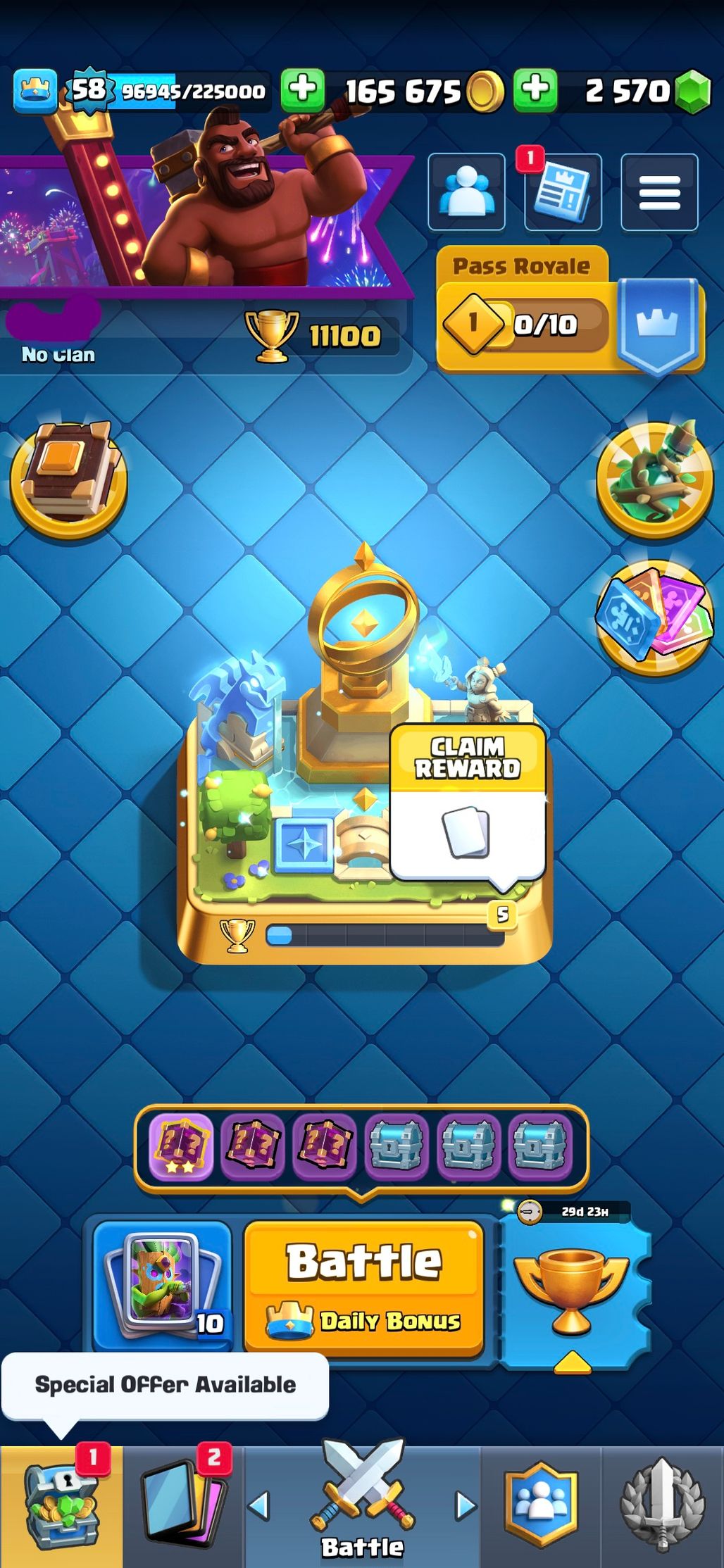Switch to the Shop tab

pyautogui.click(x=61, y=1507)
